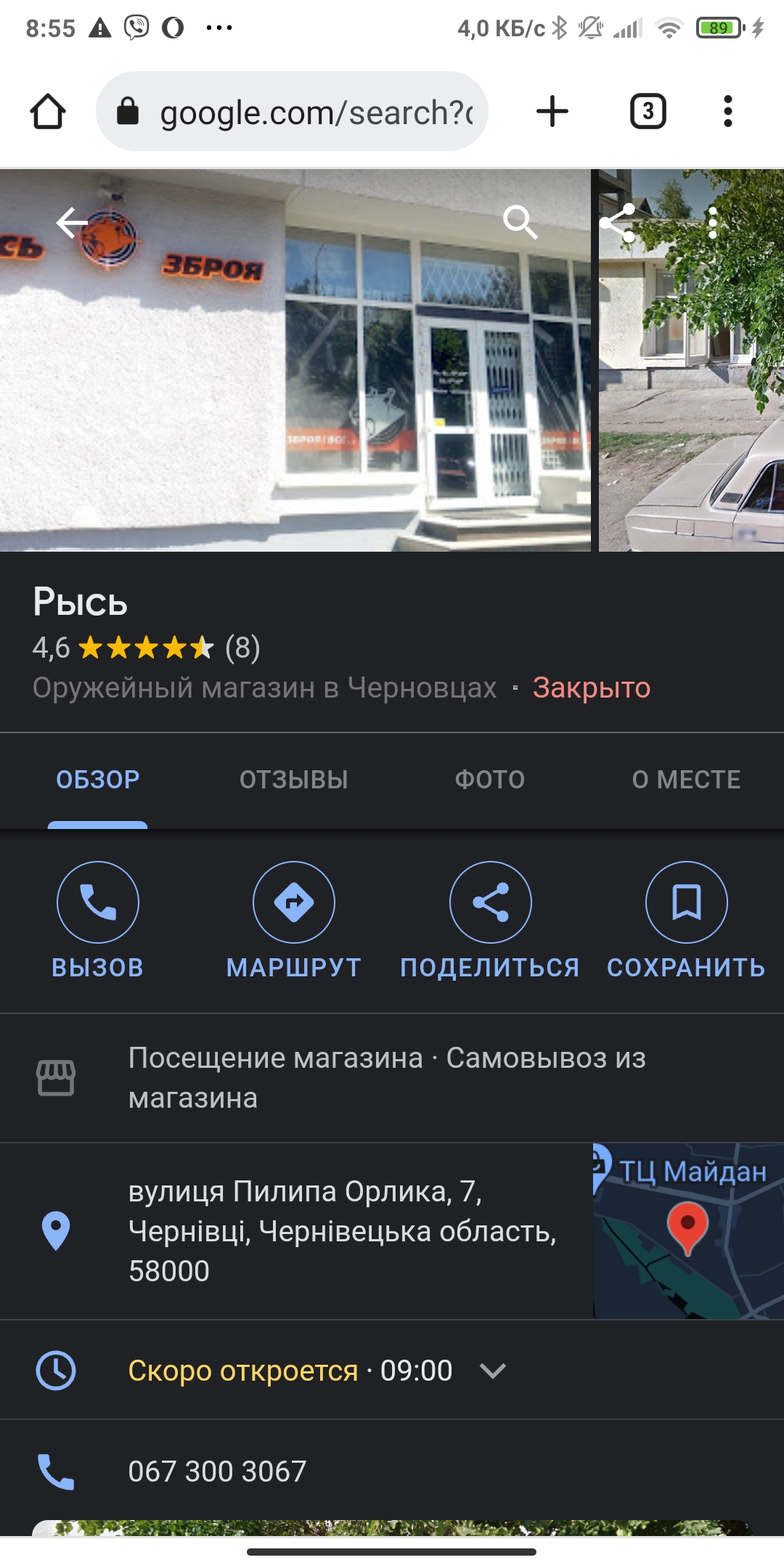784x1568 pixels.
Task: Open the tab switcher showing 3 tabs
Action: click(648, 112)
